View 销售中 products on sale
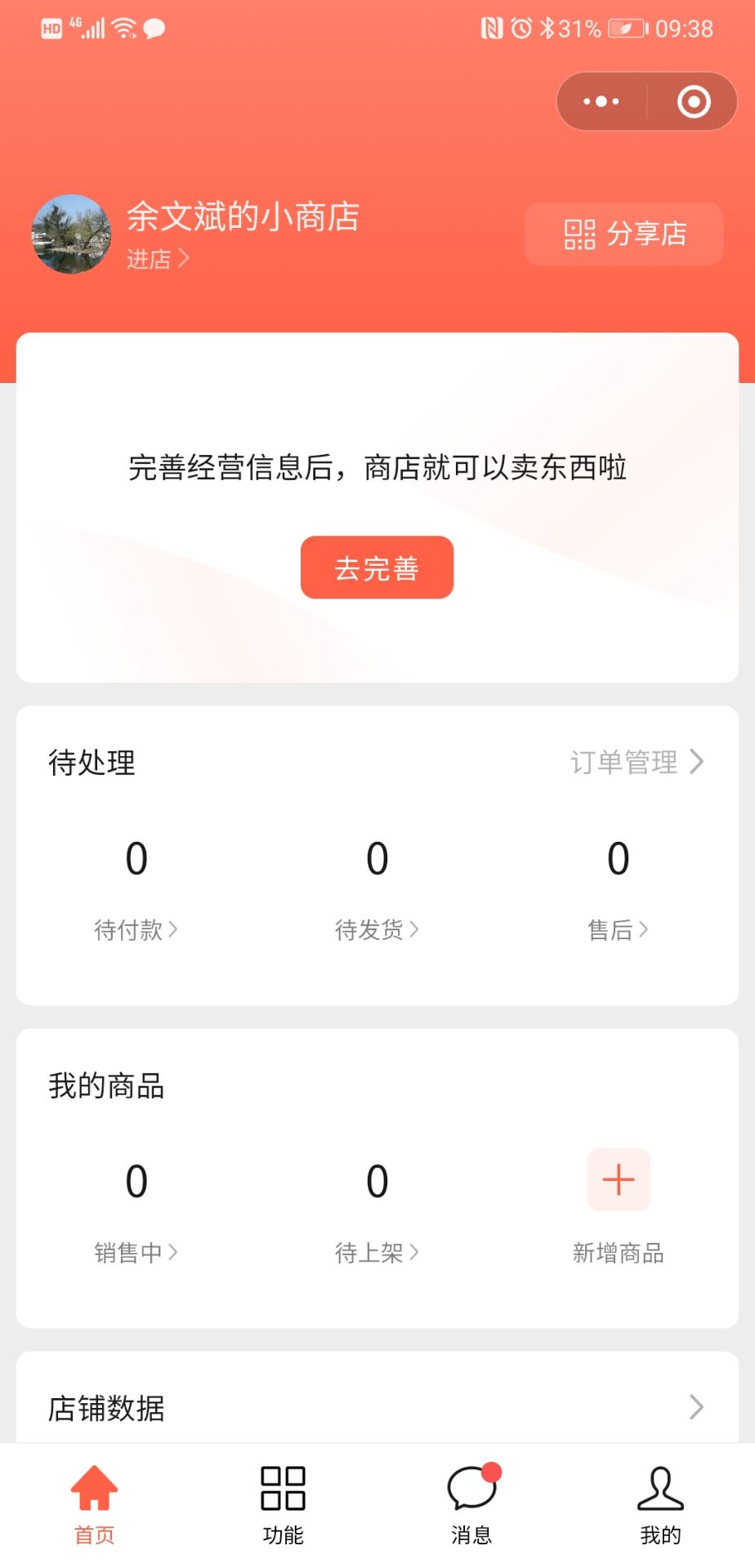The image size is (755, 1568). pos(136,1252)
